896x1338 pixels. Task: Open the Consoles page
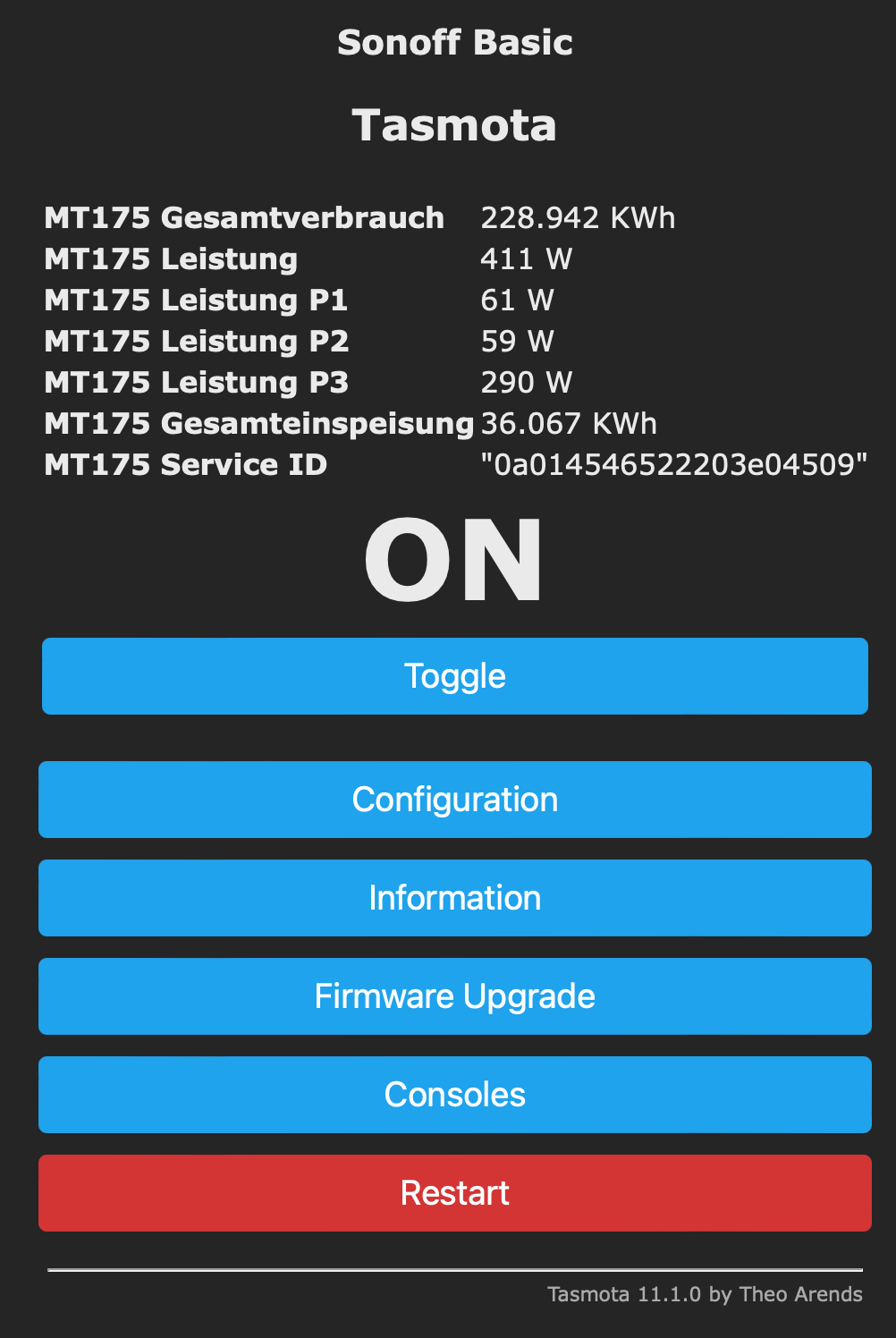point(454,1095)
